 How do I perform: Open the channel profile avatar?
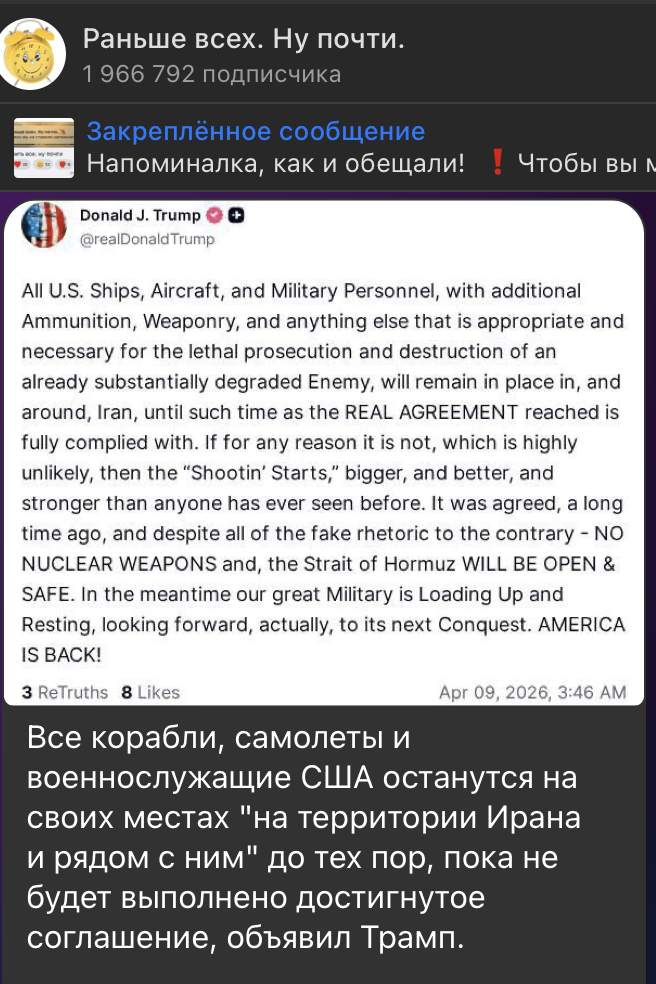click(34, 54)
